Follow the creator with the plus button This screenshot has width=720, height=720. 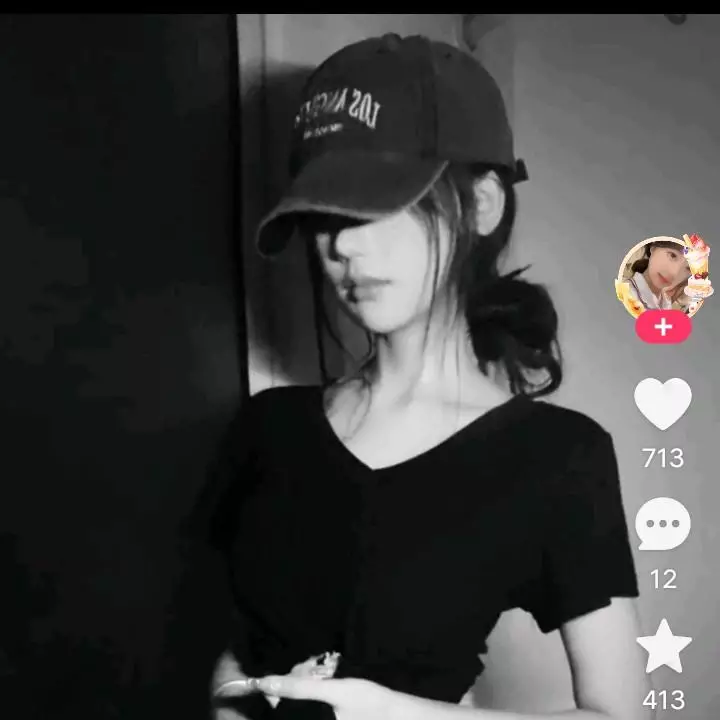pyautogui.click(x=663, y=327)
